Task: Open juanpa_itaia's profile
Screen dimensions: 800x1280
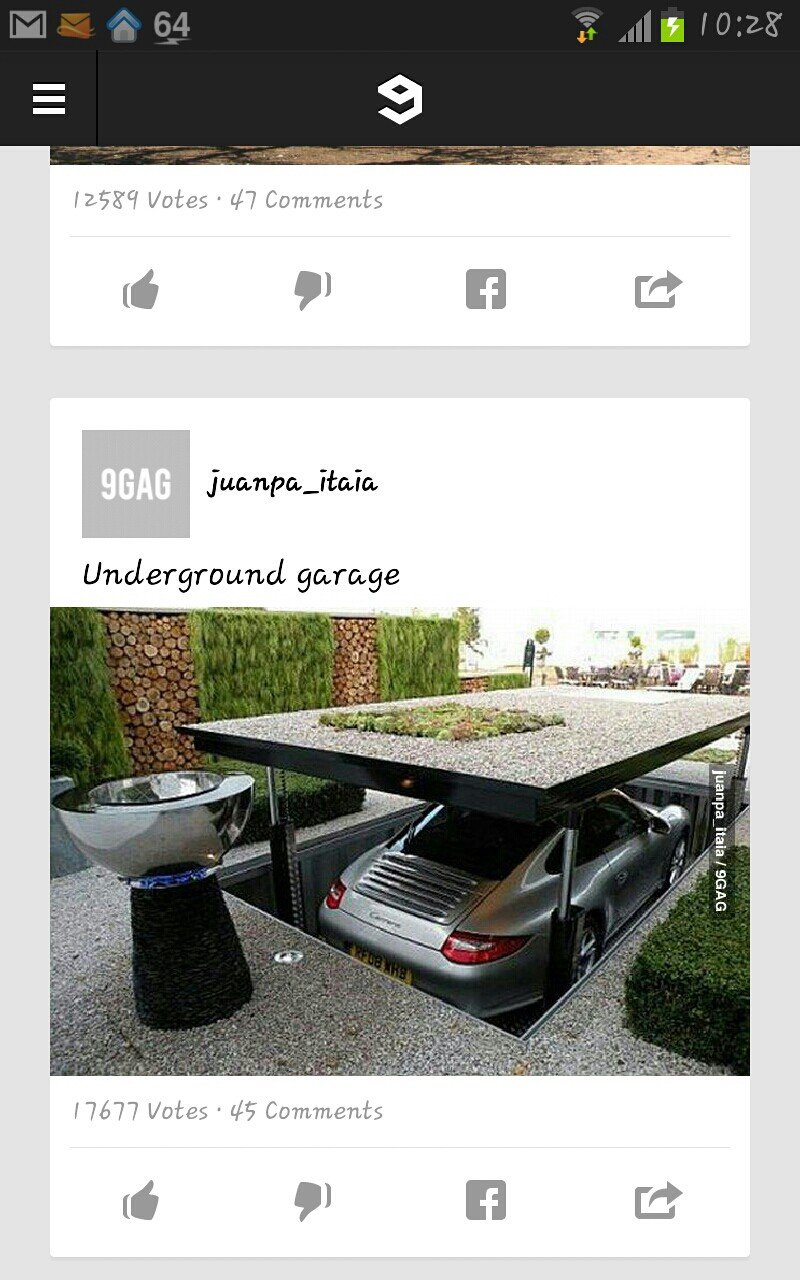Action: click(x=292, y=483)
